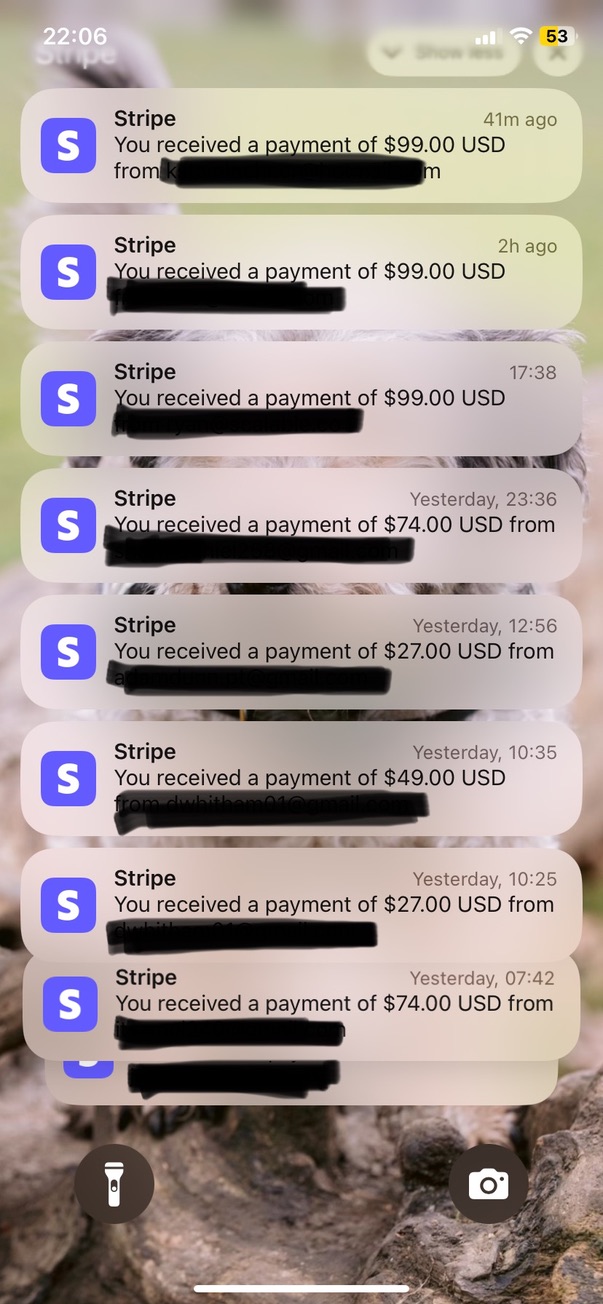Screen dimensions: 603x1304
Task: Turn on the flashlight
Action: 114,1184
